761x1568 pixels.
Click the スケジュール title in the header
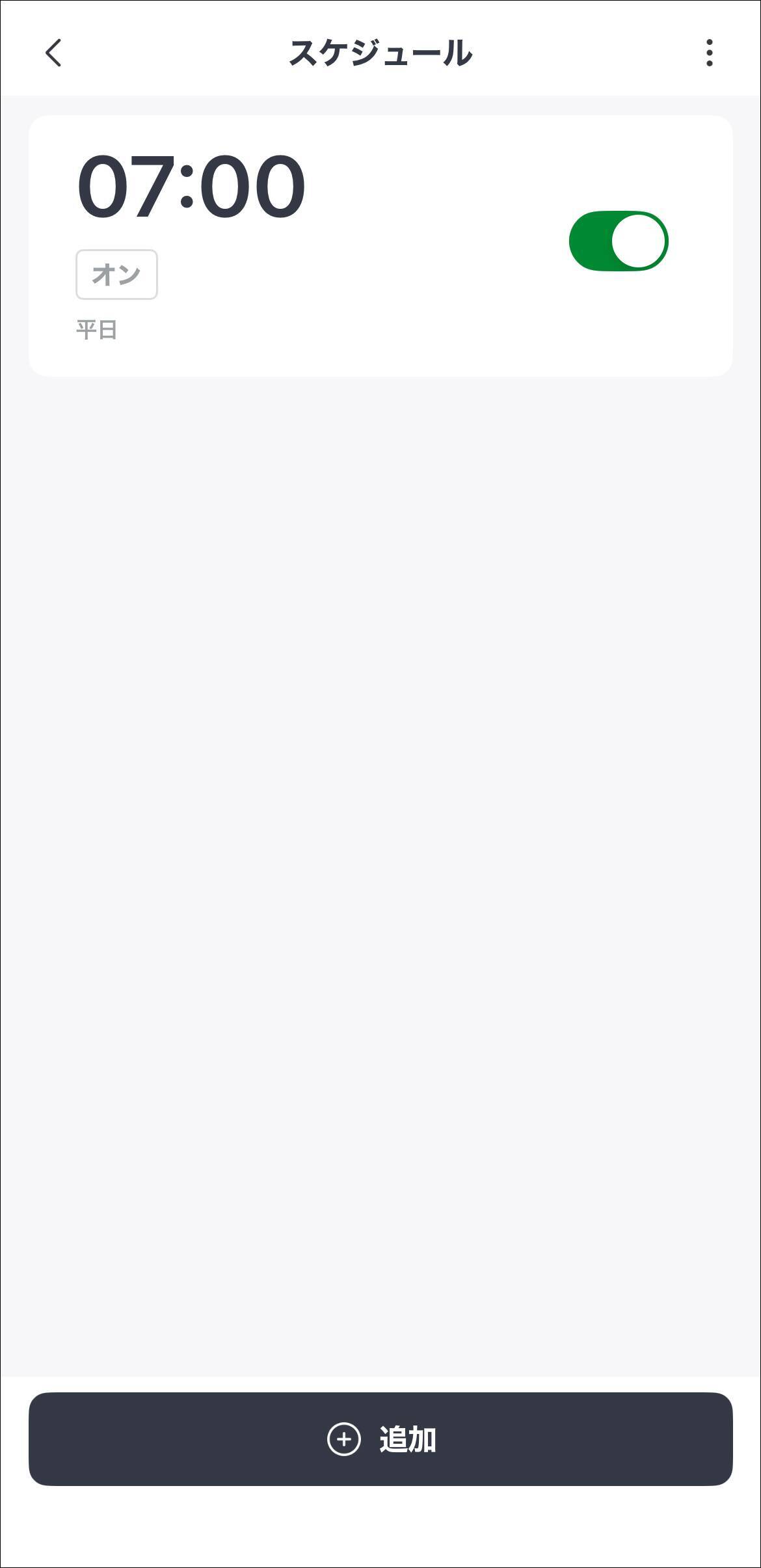(380, 52)
